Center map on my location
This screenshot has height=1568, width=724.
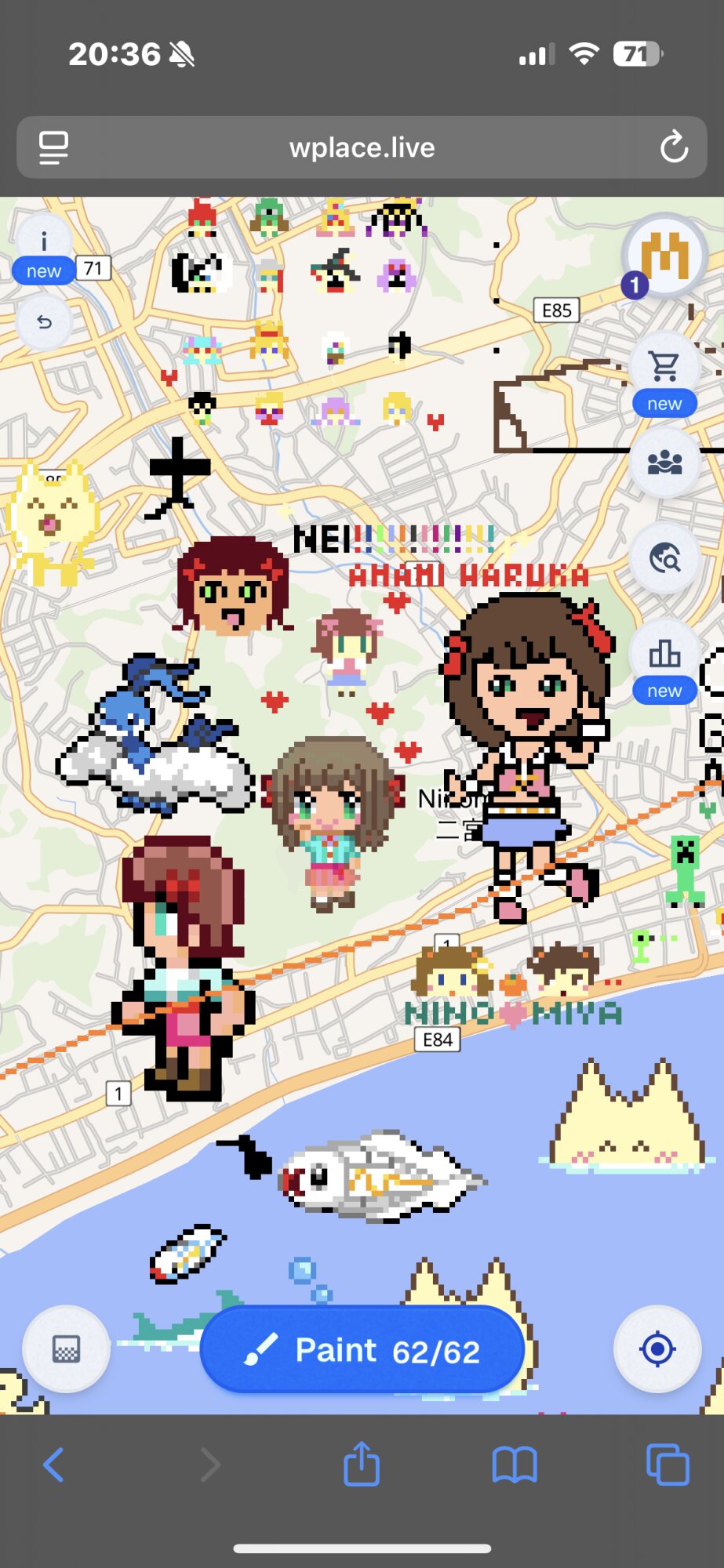(x=657, y=1349)
